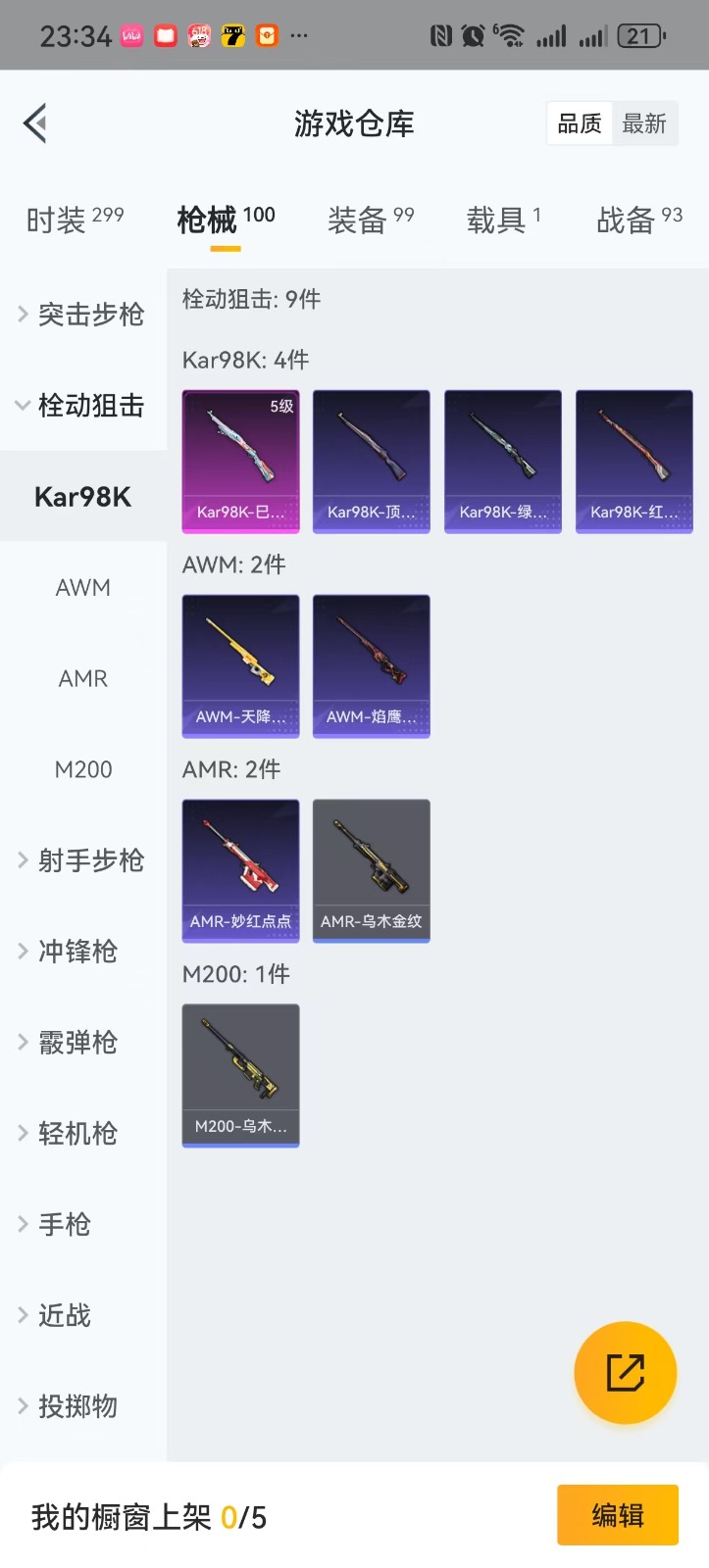The height and width of the screenshot is (1568, 709).
Task: Open the AWM-天降 skin card
Action: (240, 665)
